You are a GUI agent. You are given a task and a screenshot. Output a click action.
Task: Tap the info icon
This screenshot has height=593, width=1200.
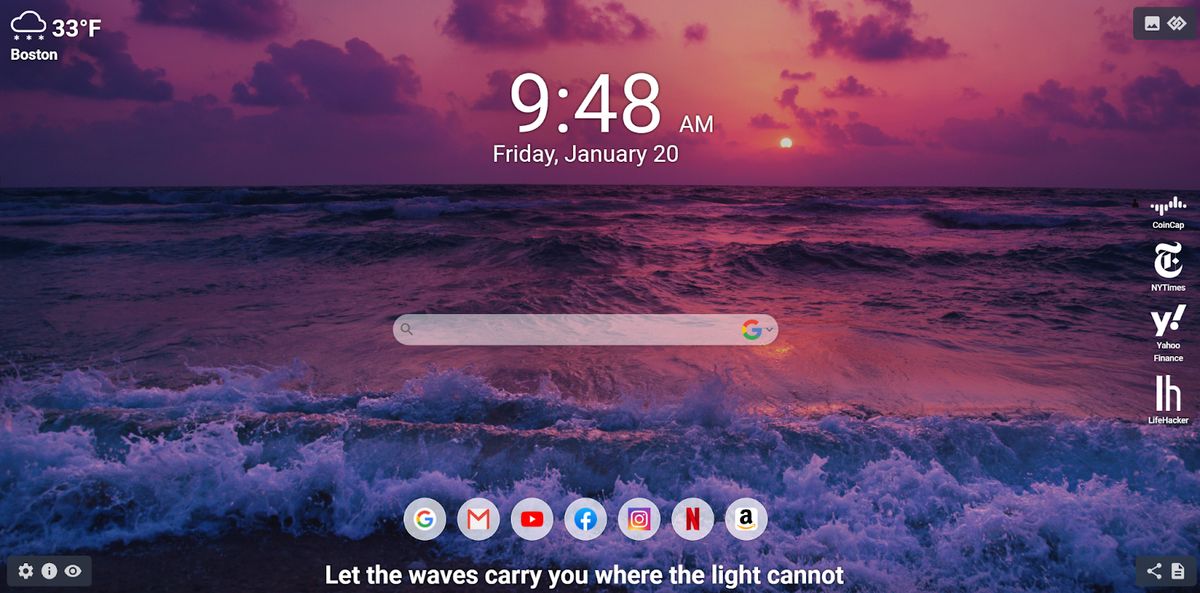[49, 571]
